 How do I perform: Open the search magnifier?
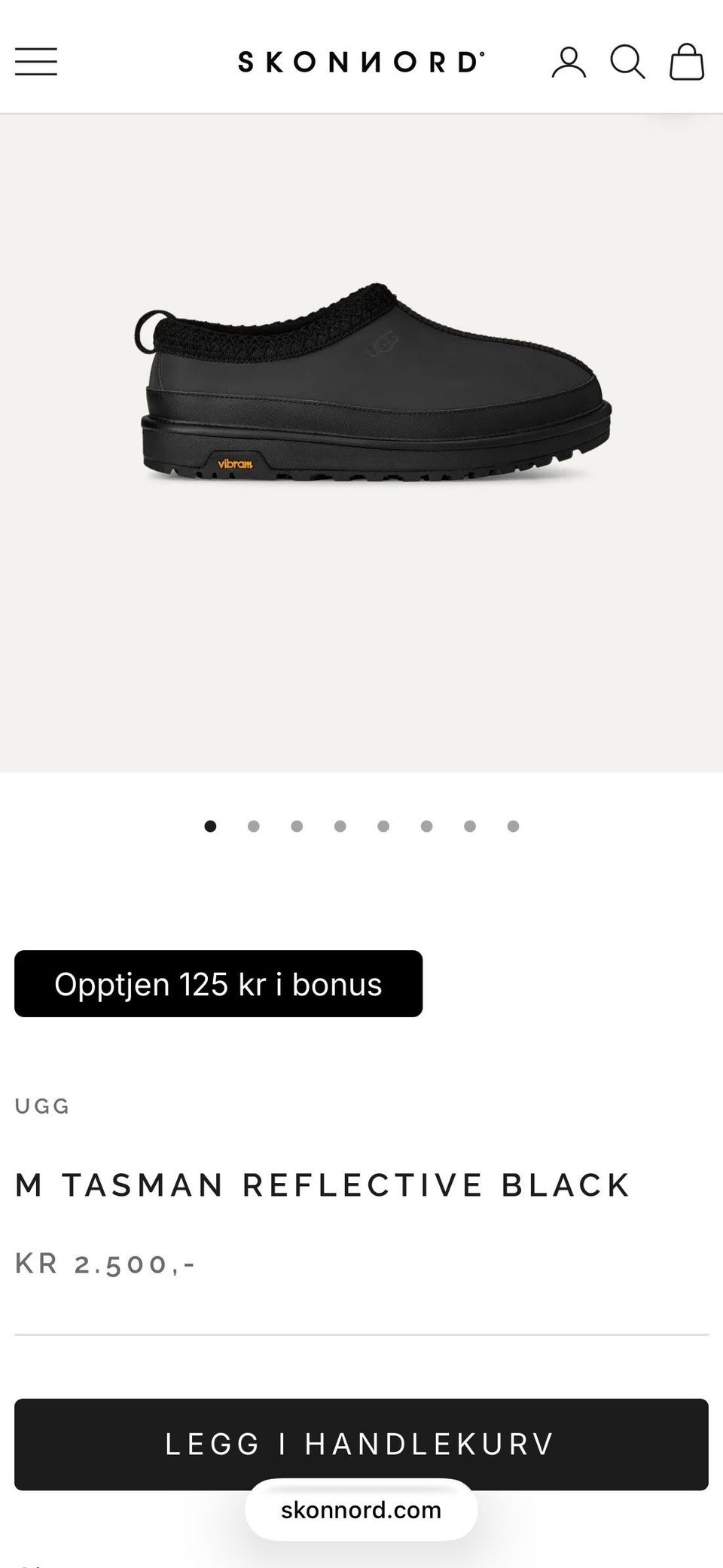point(627,62)
